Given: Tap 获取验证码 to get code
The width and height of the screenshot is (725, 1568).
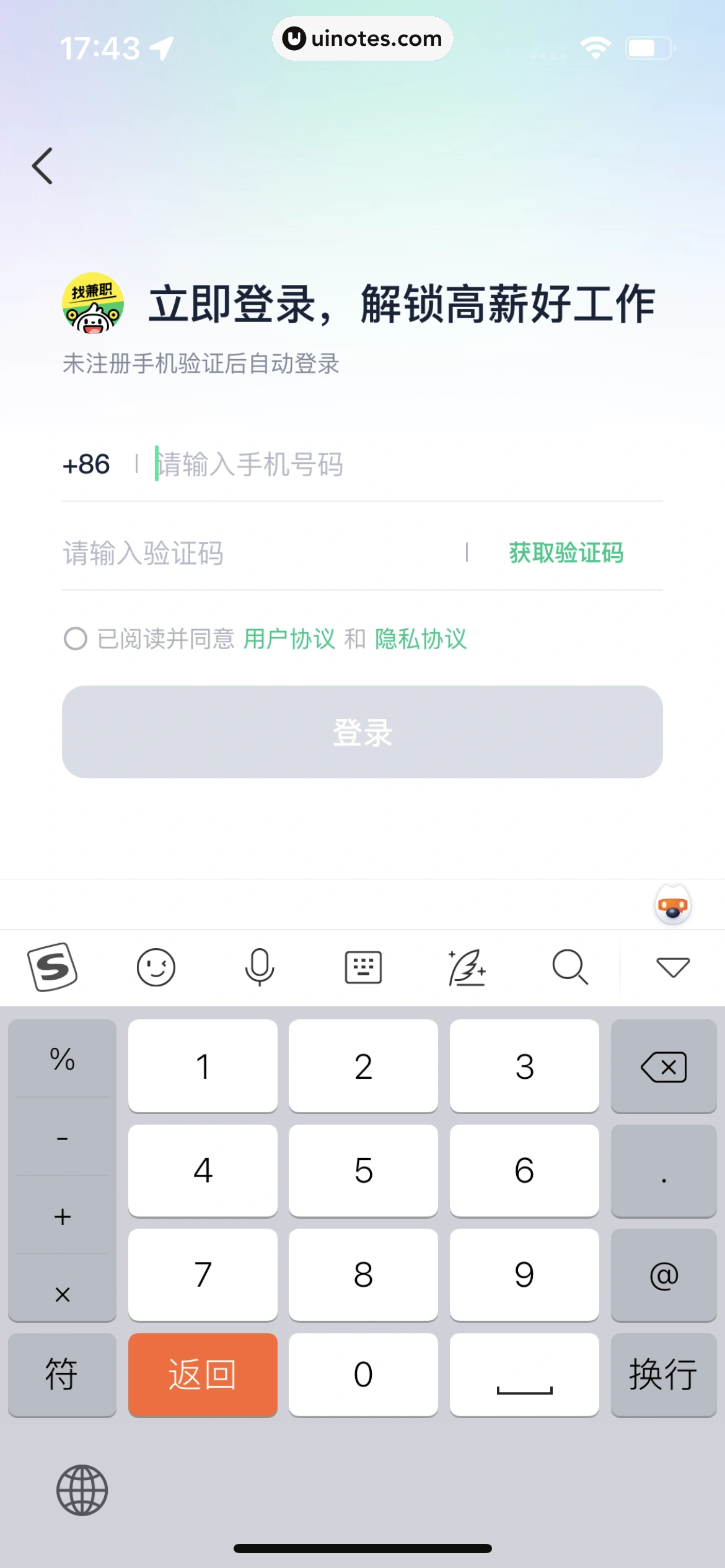Looking at the screenshot, I should [566, 553].
